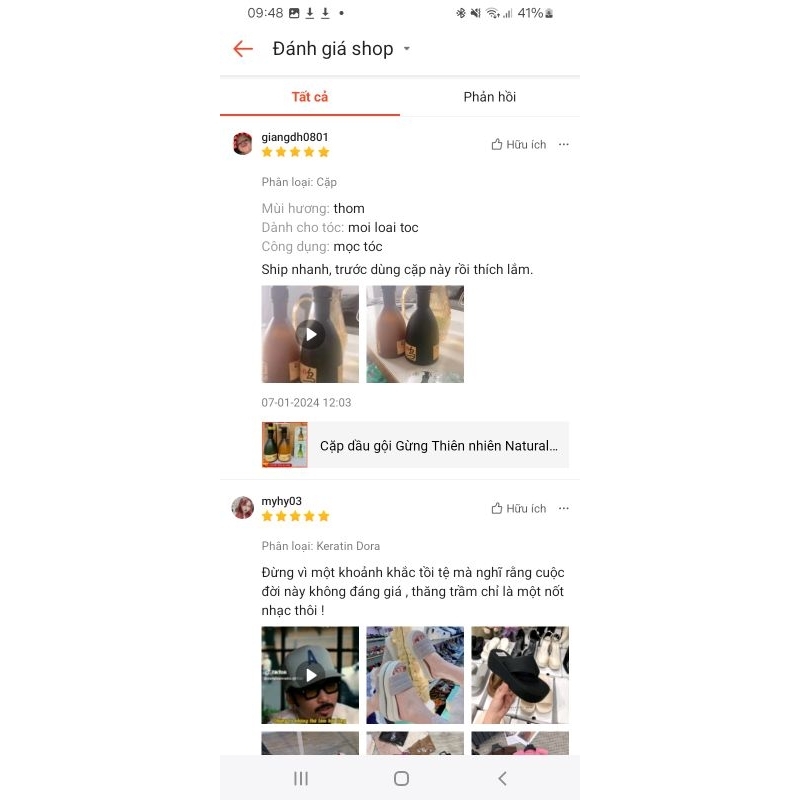Open giangdh0801's profile avatar
The image size is (800, 800).
coord(243,144)
